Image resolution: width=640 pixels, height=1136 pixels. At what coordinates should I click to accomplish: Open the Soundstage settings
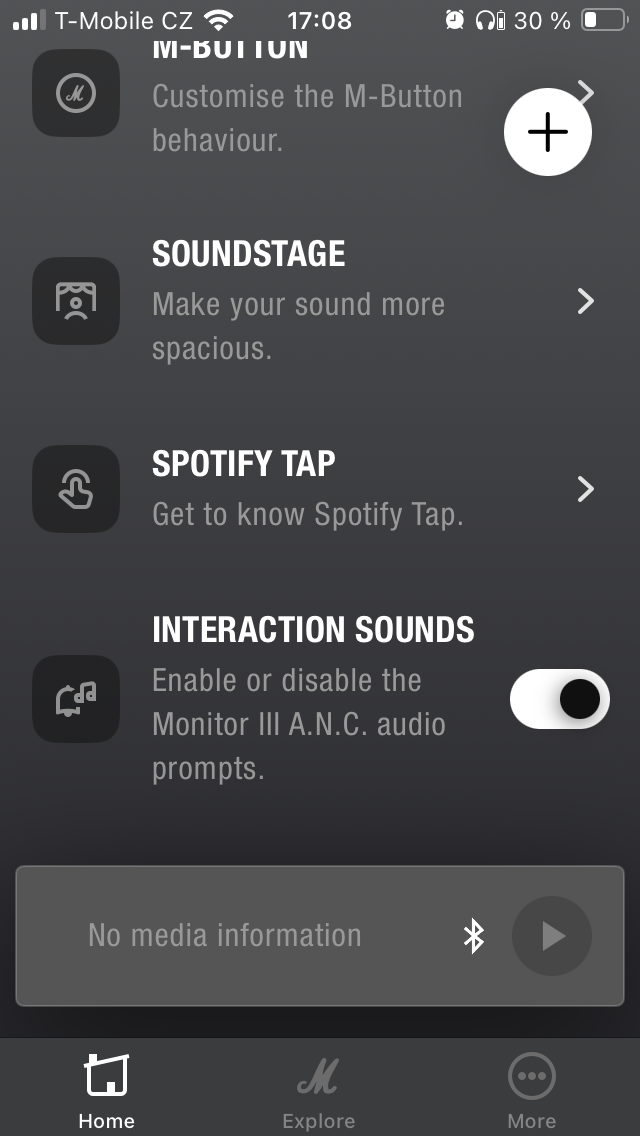click(x=320, y=301)
